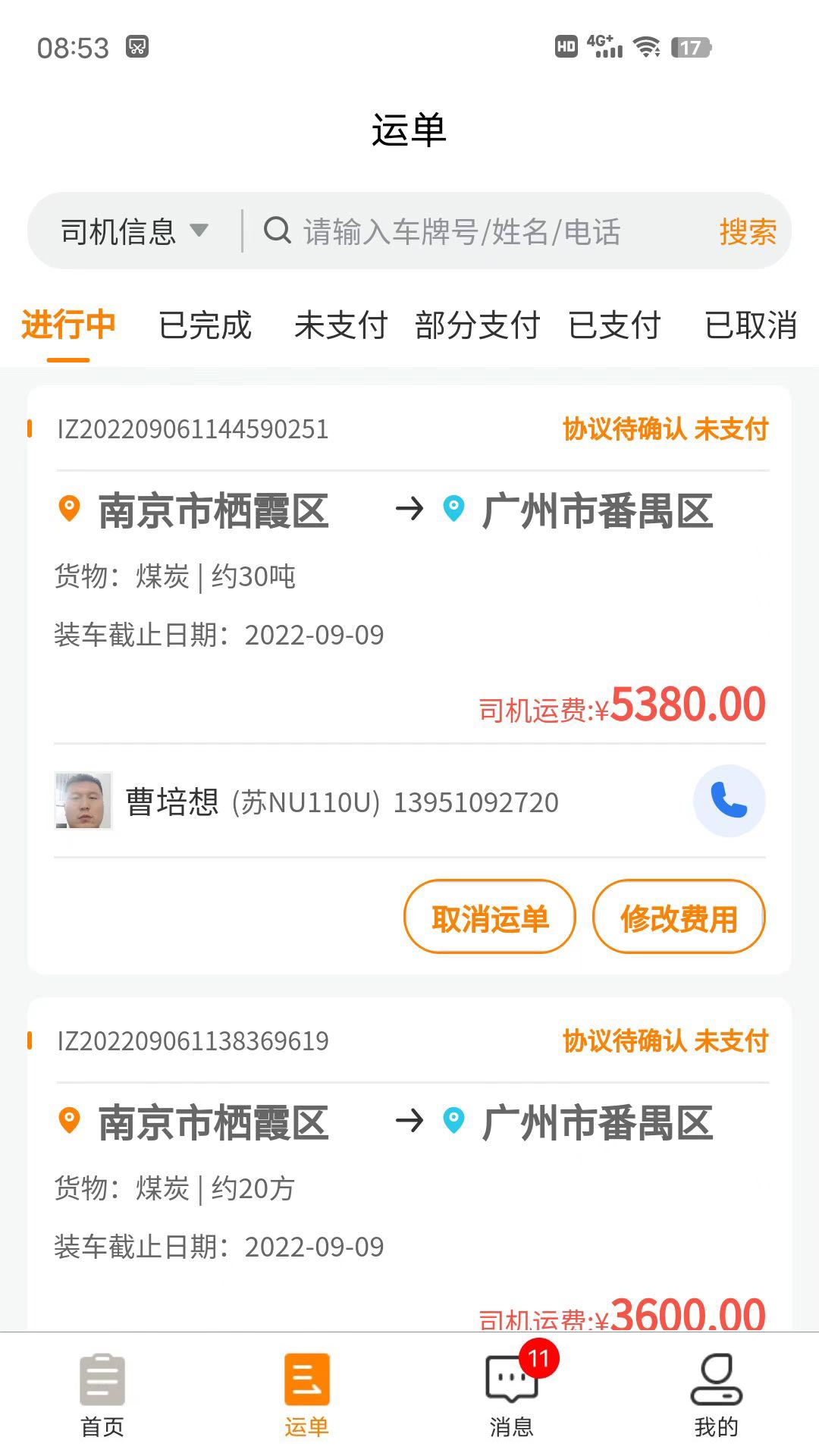The image size is (819, 1456).
Task: Tap the blue destination pin for 广州市番禺区
Action: 455,510
